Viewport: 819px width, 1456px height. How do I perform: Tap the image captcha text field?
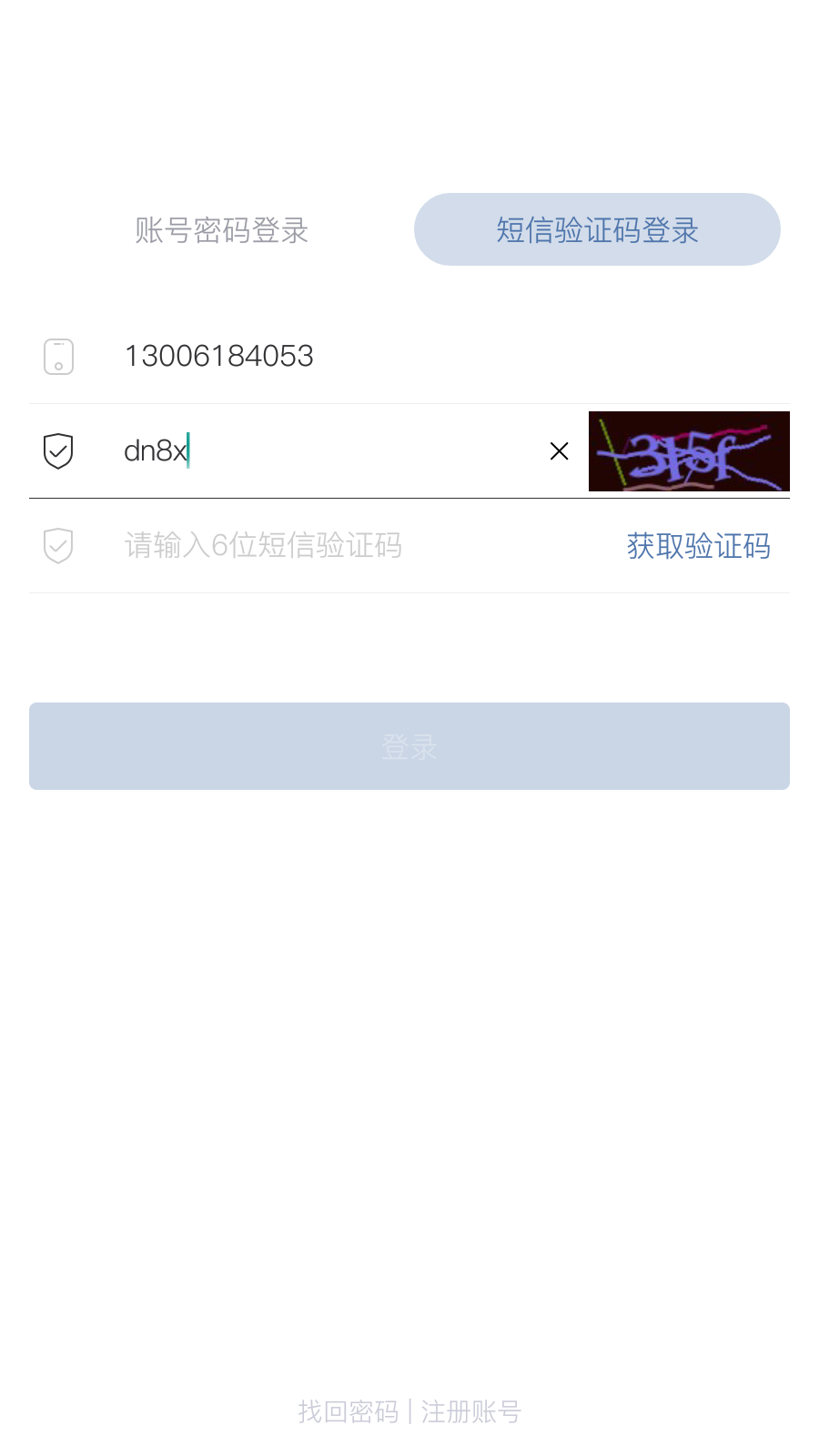tap(328, 450)
